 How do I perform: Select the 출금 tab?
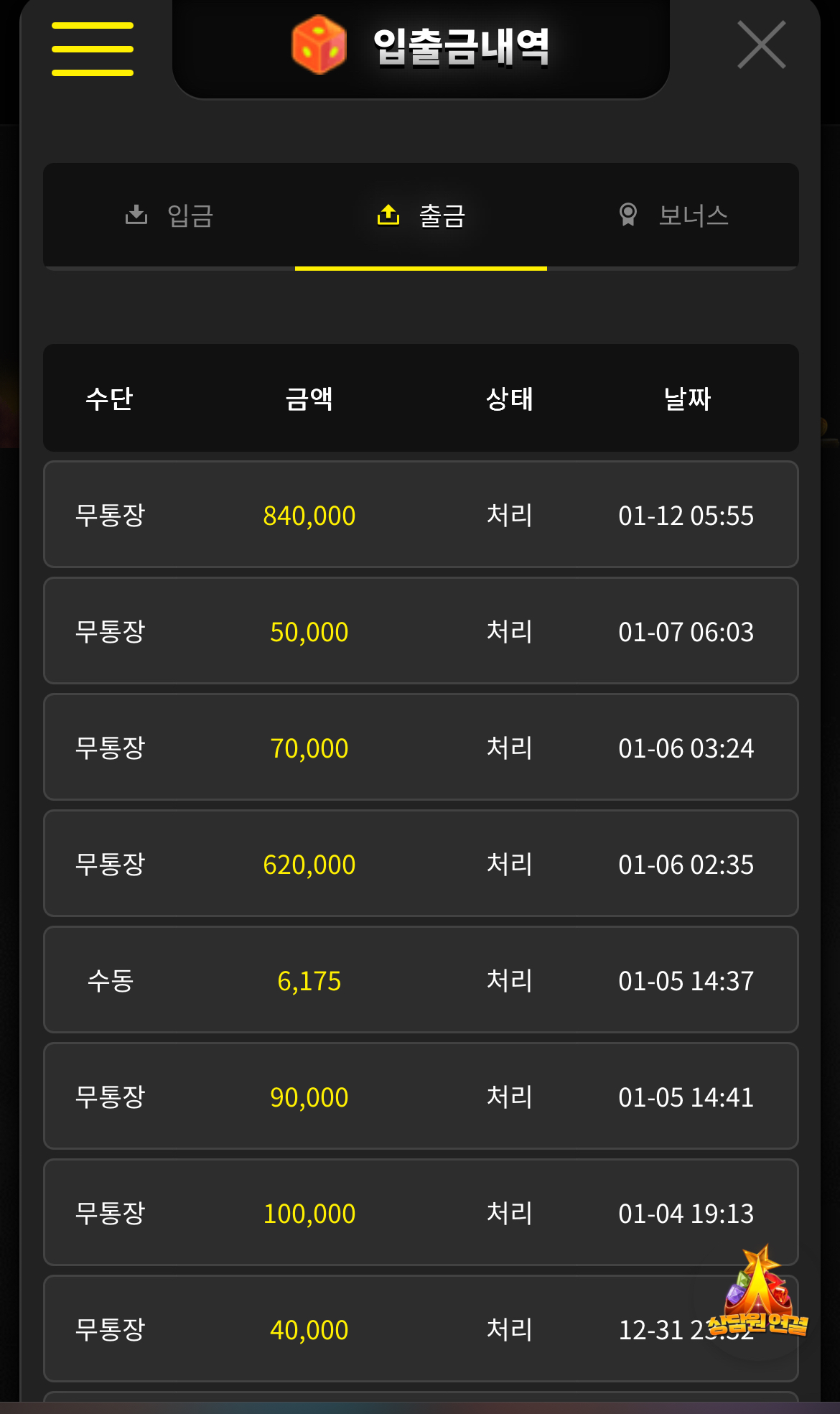[421, 215]
